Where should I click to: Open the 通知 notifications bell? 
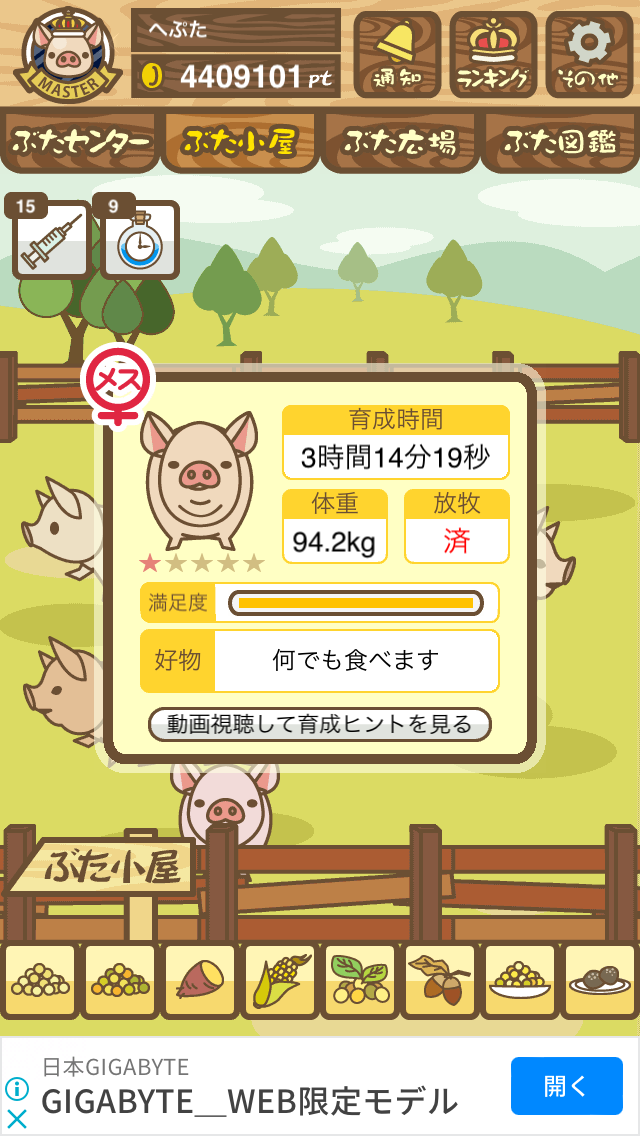coord(397,54)
